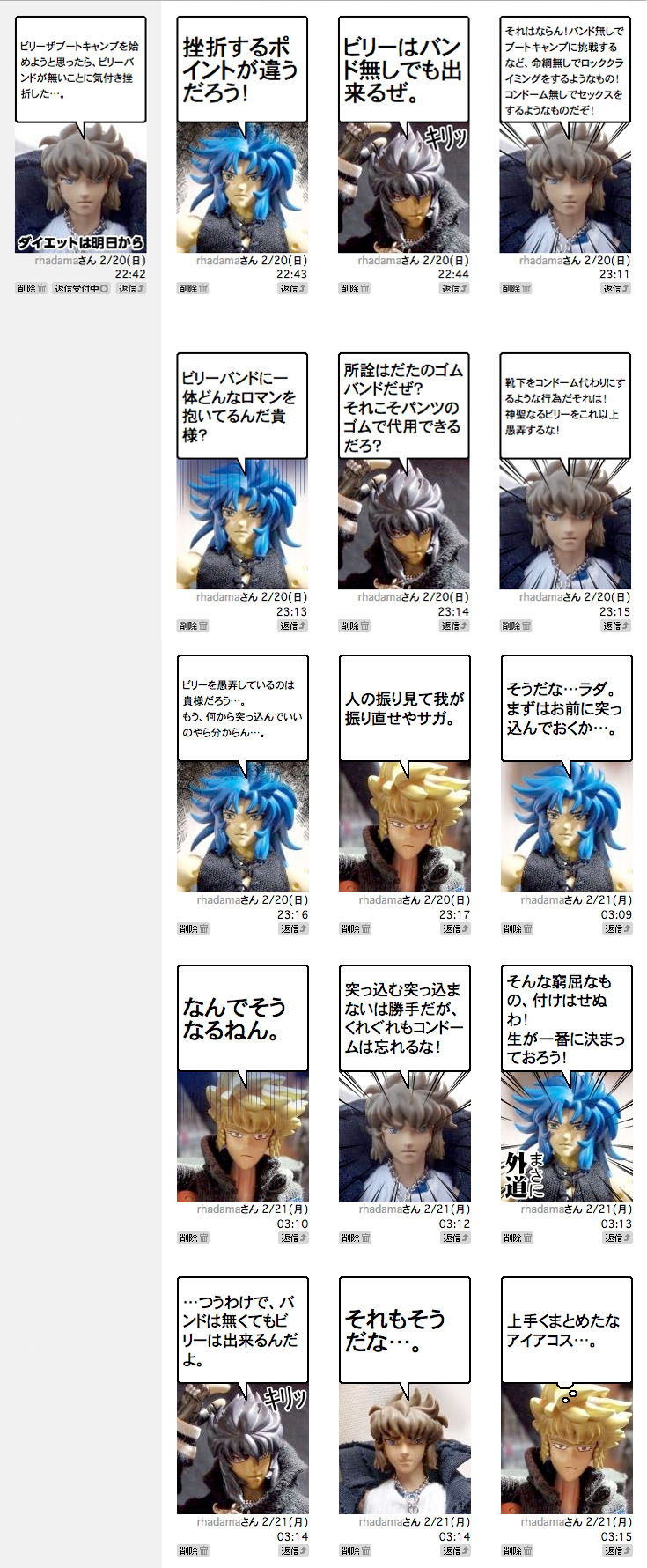The width and height of the screenshot is (647, 1568).
Task: Delete the 23:13 post
Action: 194,626
